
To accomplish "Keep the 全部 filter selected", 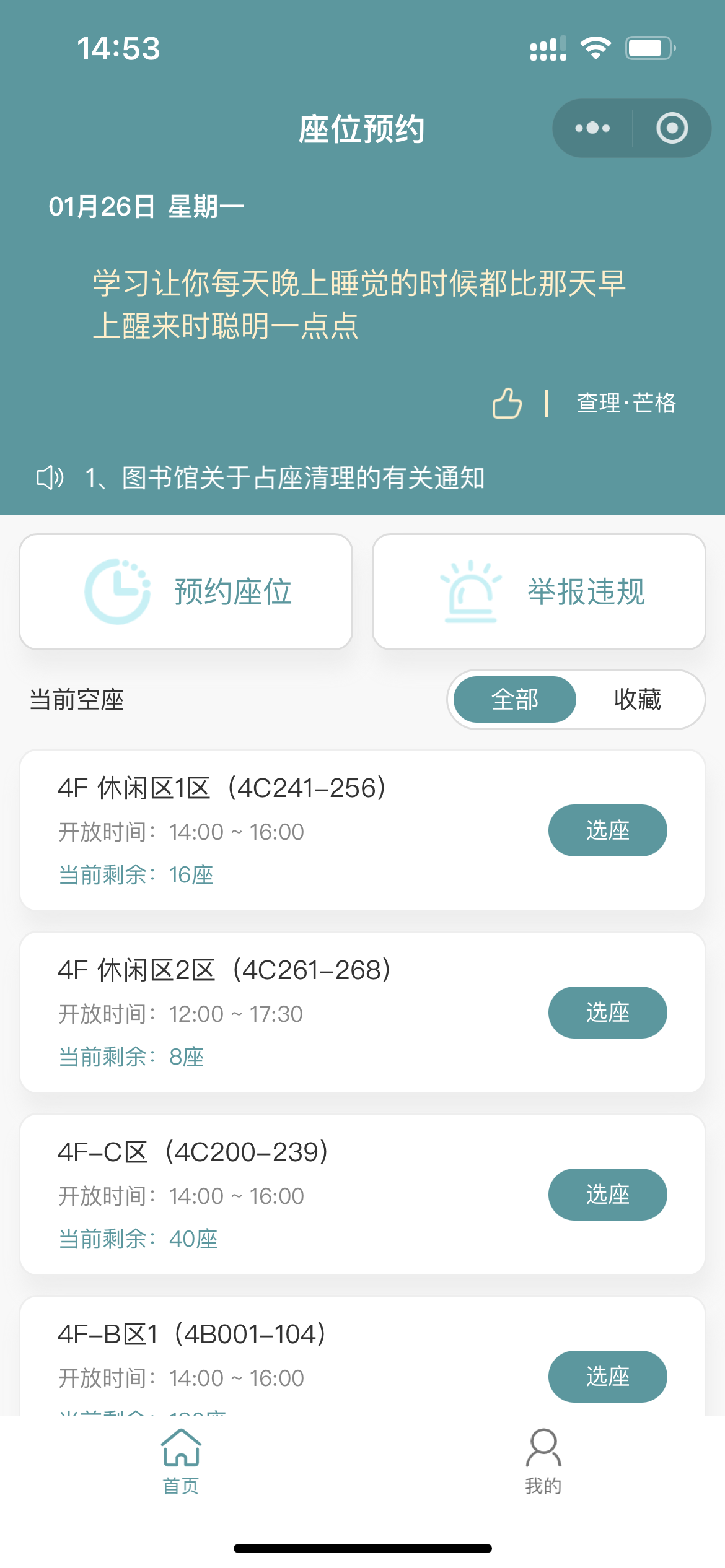I will click(x=514, y=699).
